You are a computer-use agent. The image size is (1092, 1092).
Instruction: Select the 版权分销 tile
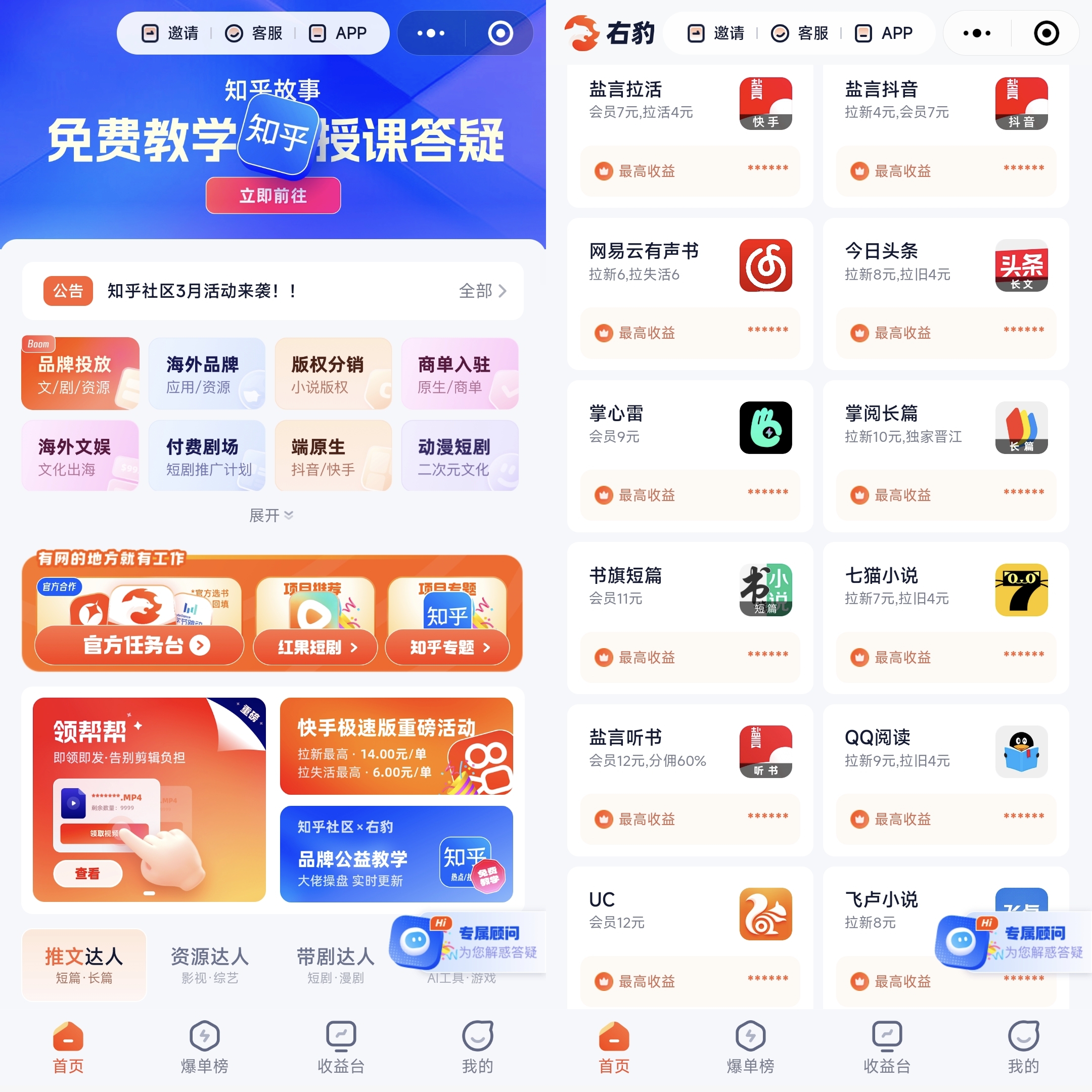(333, 374)
